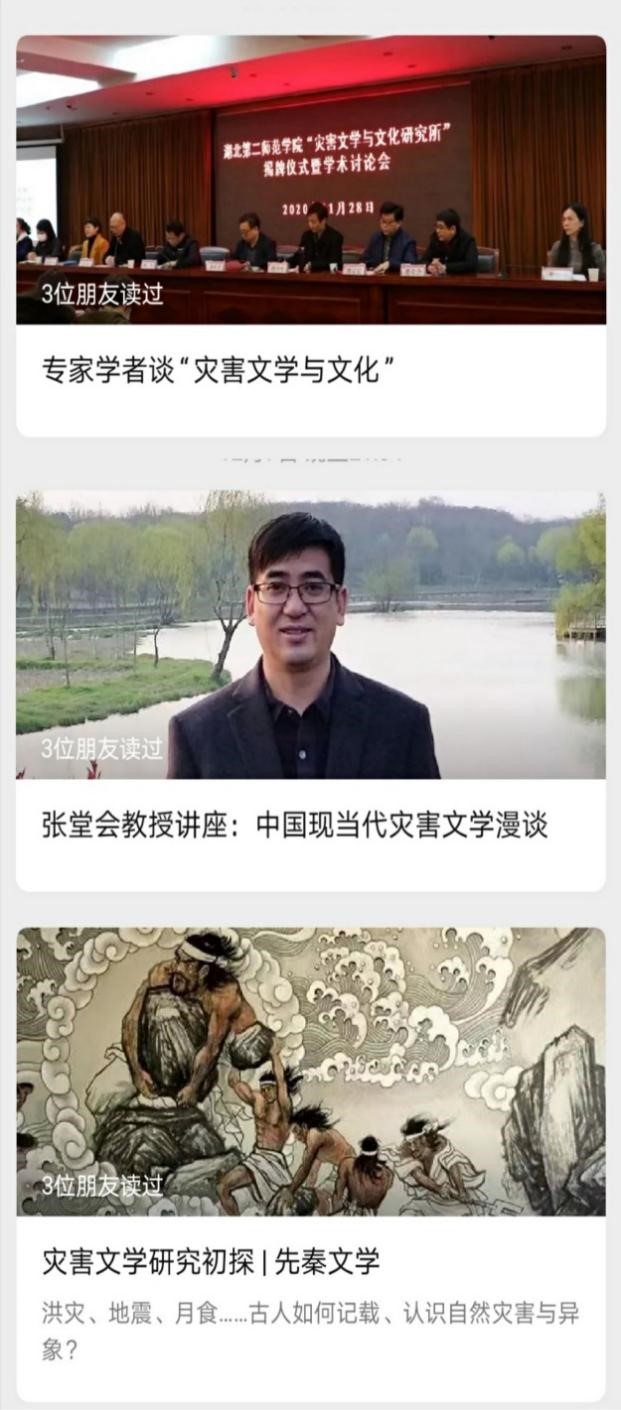This screenshot has width=621, height=1410.
Task: Open article 专家学者谈"灾害文学与文化"
Action: [218, 371]
